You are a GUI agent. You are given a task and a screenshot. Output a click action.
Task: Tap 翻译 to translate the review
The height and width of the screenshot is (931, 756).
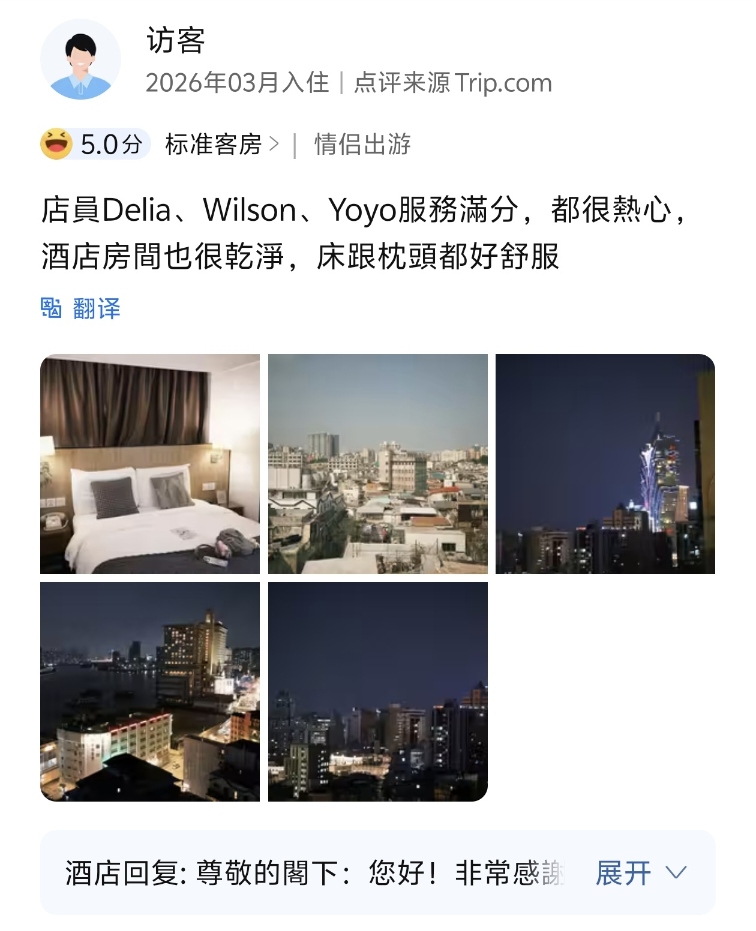[82, 308]
